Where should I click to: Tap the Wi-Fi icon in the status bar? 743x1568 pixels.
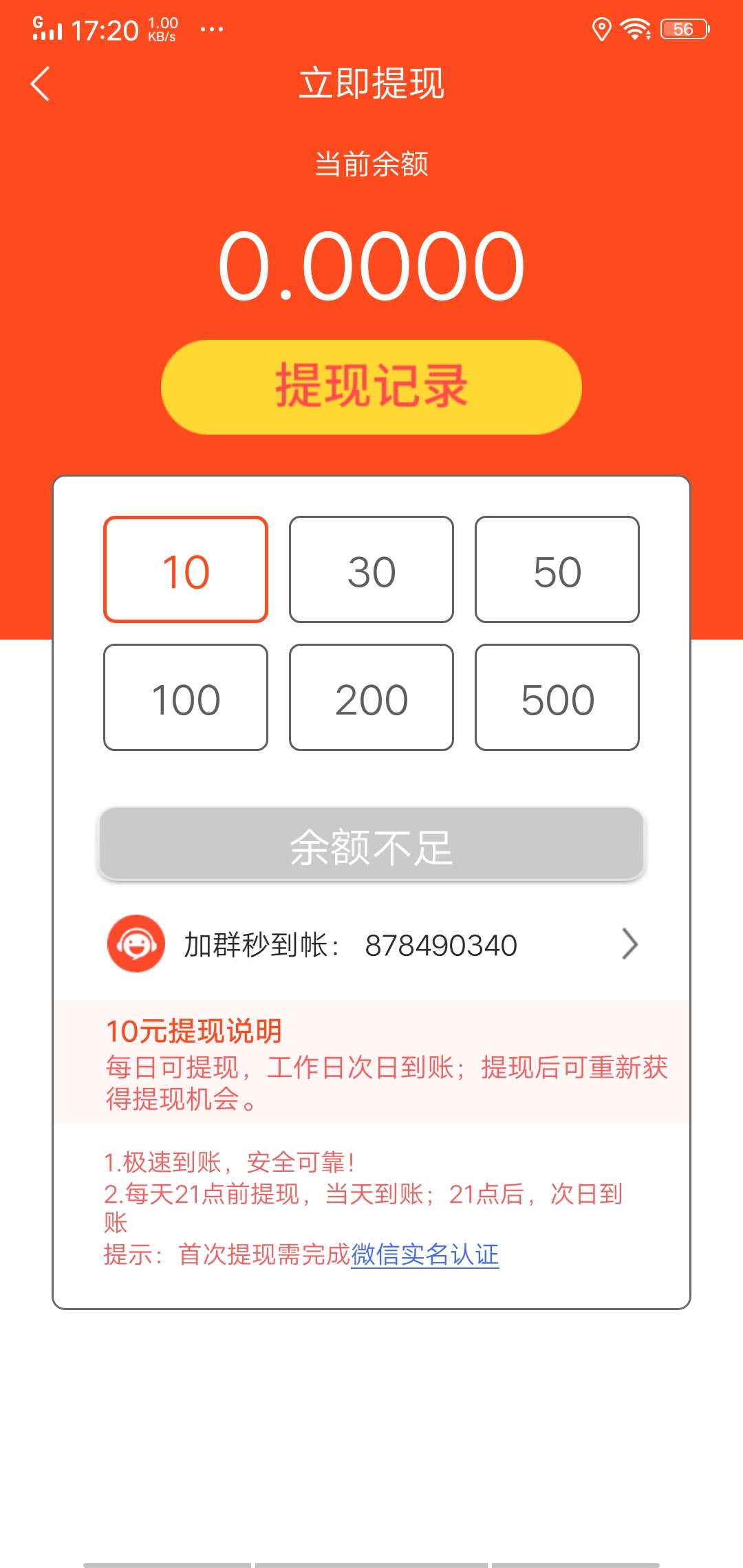coord(633,28)
